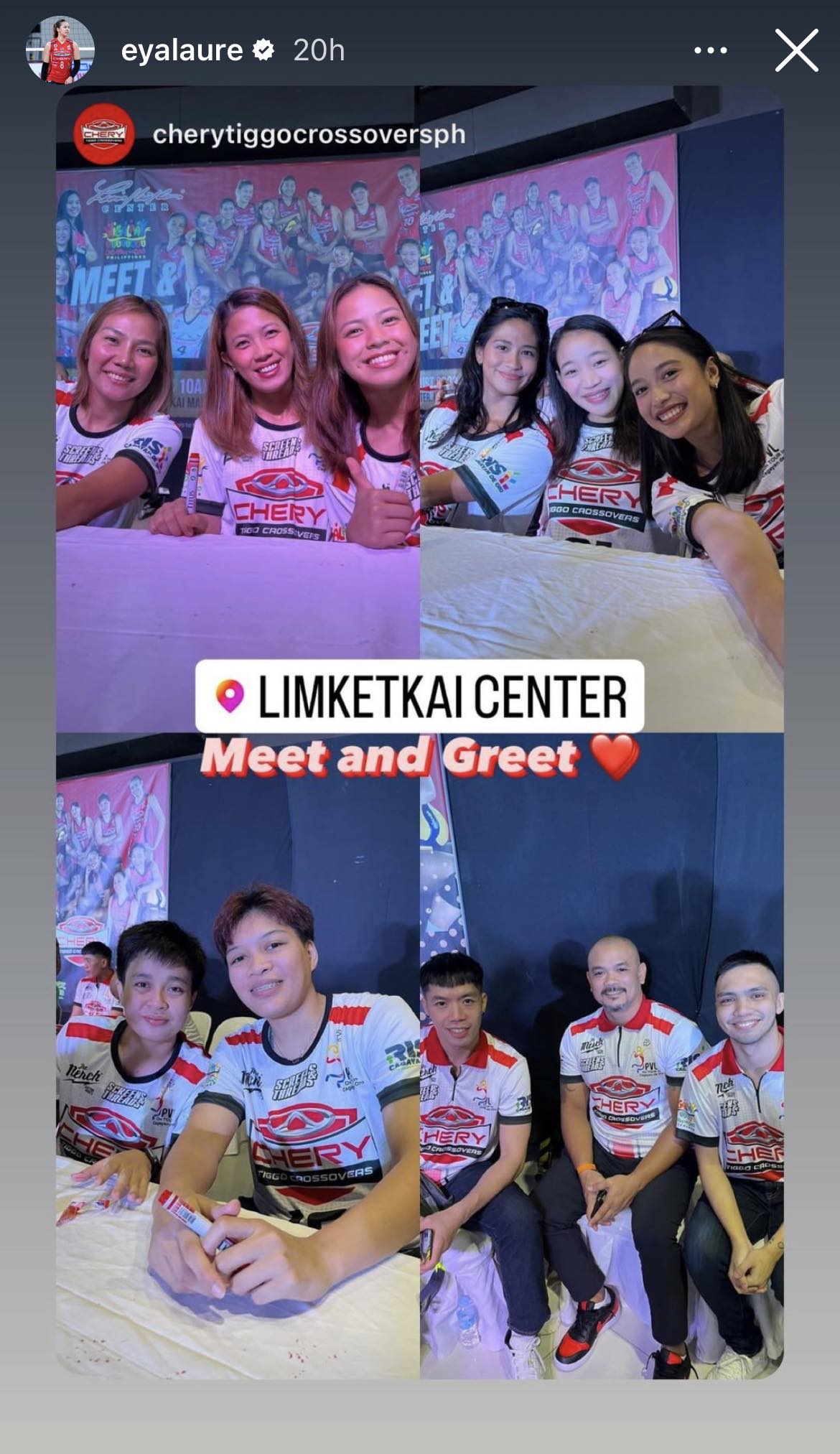The width and height of the screenshot is (840, 1454).
Task: Open reshared post from cherytiggocrossoversph
Action: coord(308,134)
